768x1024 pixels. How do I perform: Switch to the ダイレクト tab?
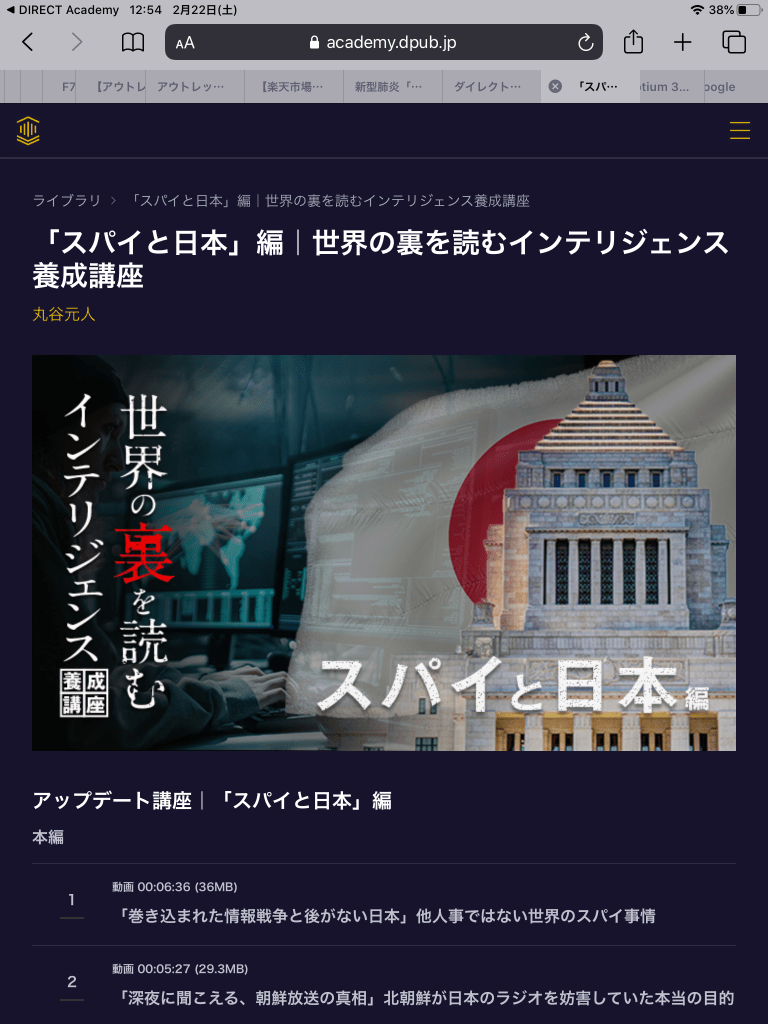pyautogui.click(x=488, y=87)
